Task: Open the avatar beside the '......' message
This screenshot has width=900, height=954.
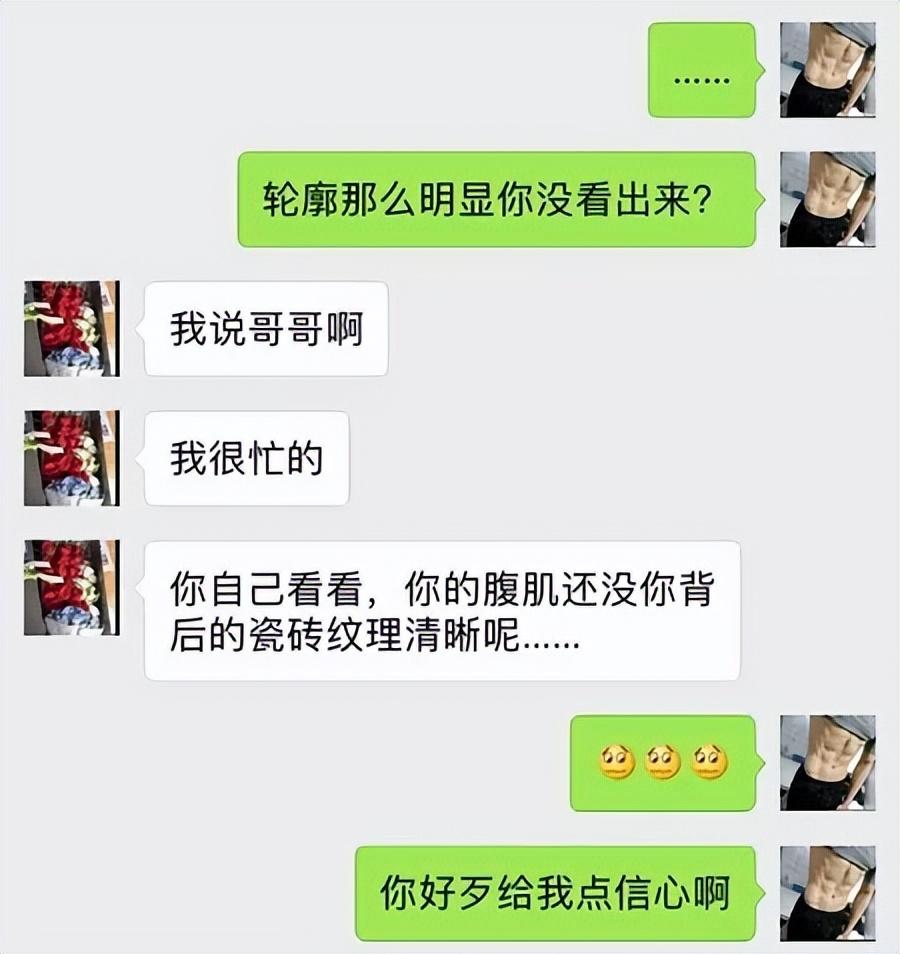Action: 827,69
